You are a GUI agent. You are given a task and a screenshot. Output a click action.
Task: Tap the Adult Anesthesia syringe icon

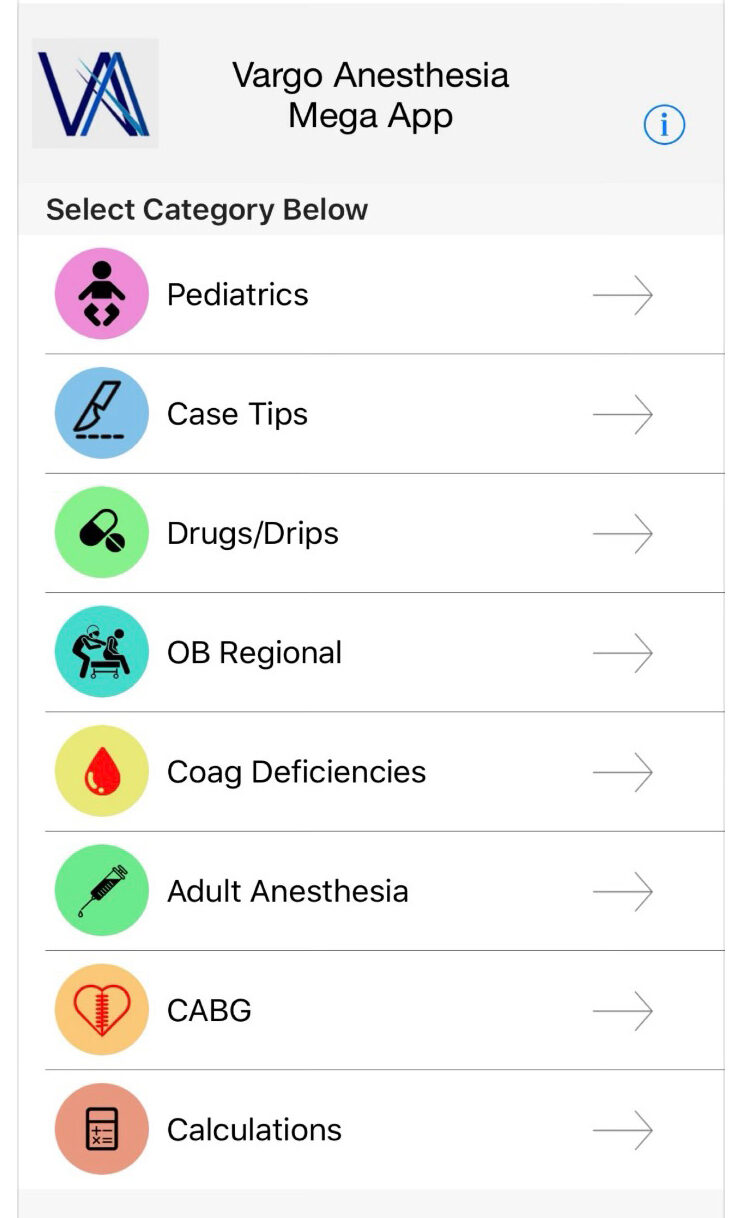[100, 890]
